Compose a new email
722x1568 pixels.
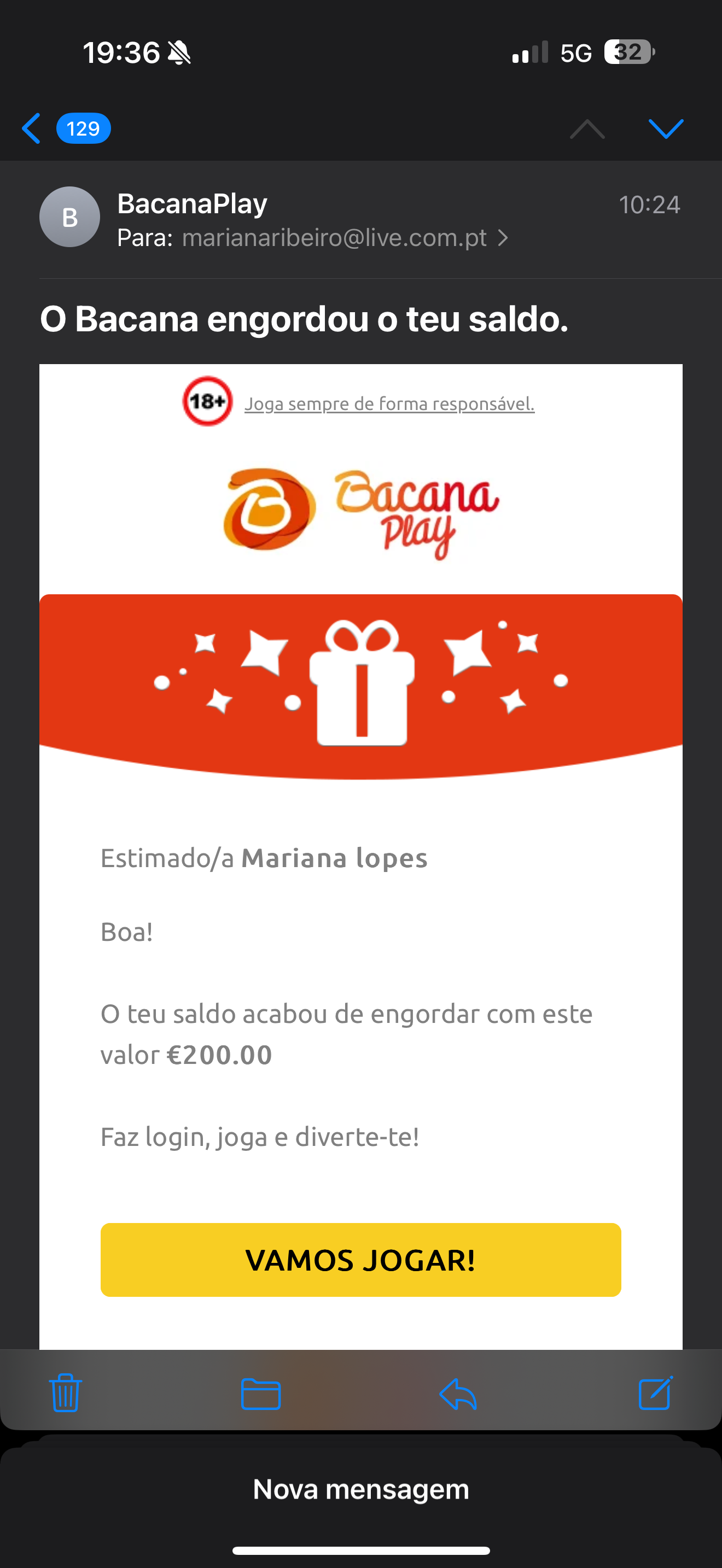click(x=655, y=1393)
